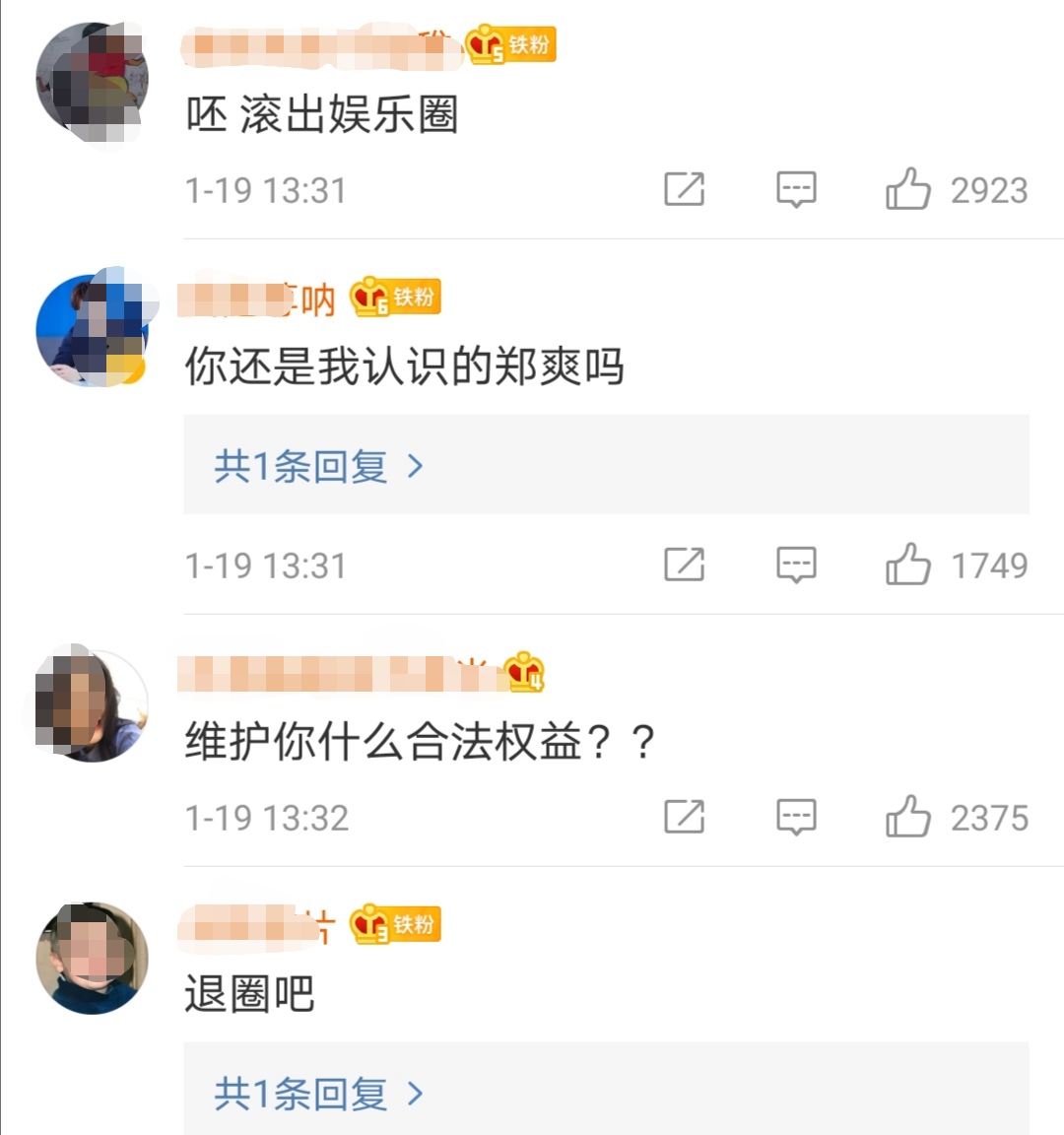Click the level-6 铁粉 badge on second comment
The image size is (1064, 1135).
click(x=396, y=297)
